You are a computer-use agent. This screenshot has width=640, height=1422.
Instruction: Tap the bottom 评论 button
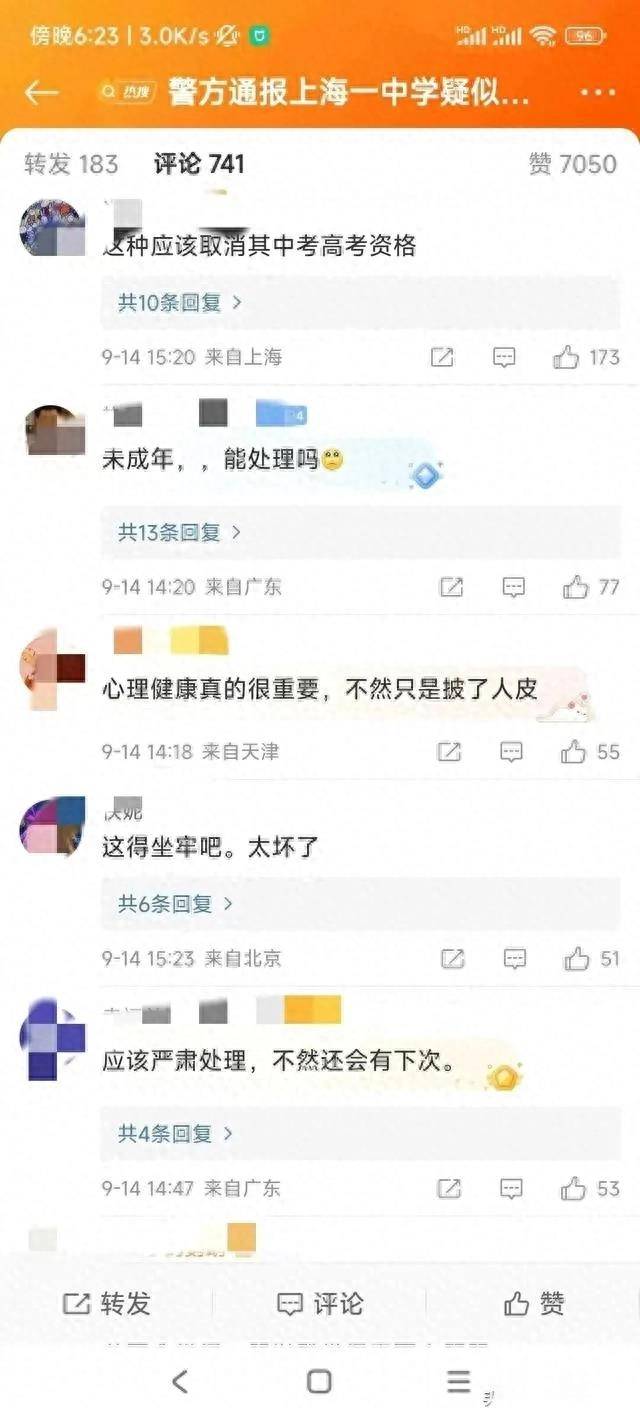pos(320,1303)
